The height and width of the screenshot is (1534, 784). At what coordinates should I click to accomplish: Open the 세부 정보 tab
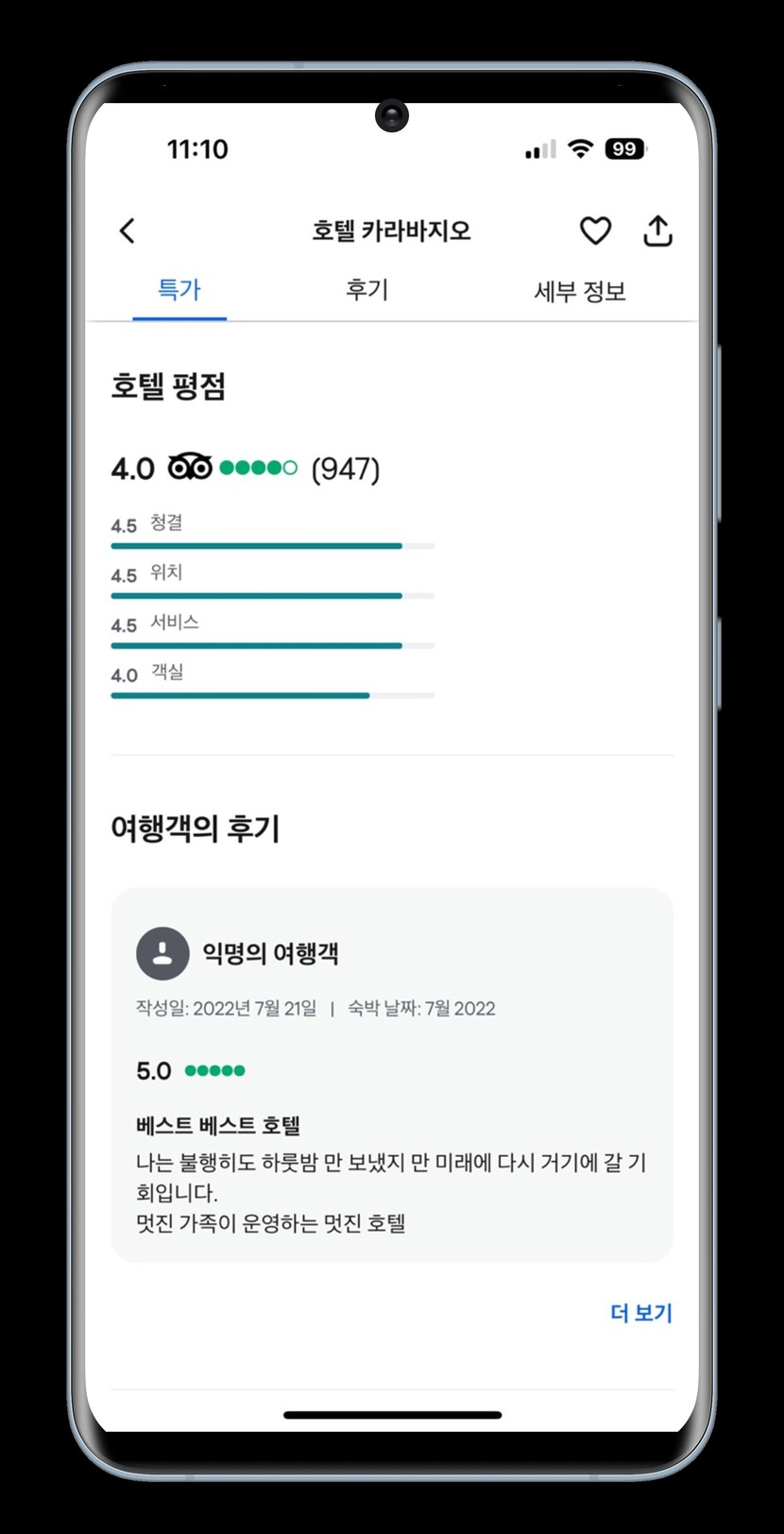[x=579, y=291]
